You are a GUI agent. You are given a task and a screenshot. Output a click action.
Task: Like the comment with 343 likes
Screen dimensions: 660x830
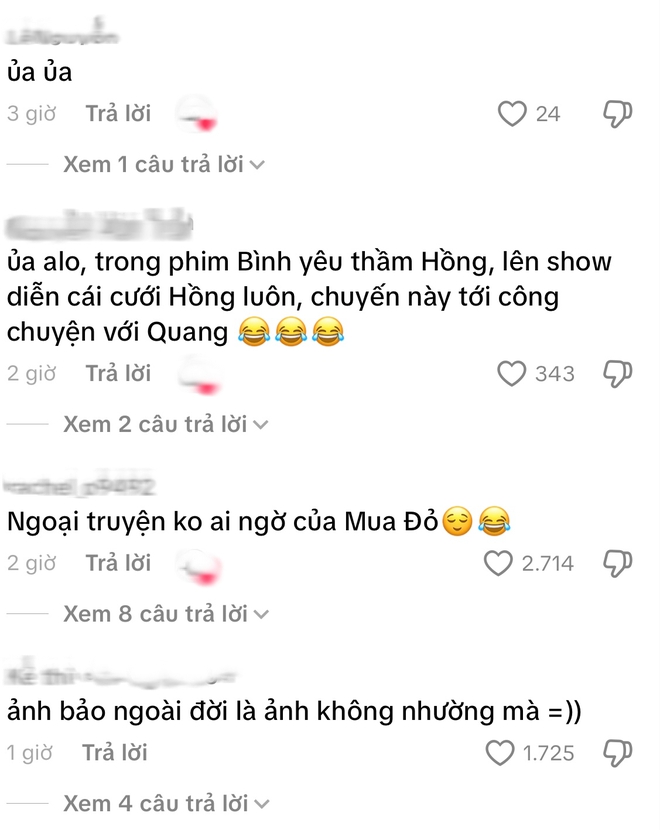(512, 374)
